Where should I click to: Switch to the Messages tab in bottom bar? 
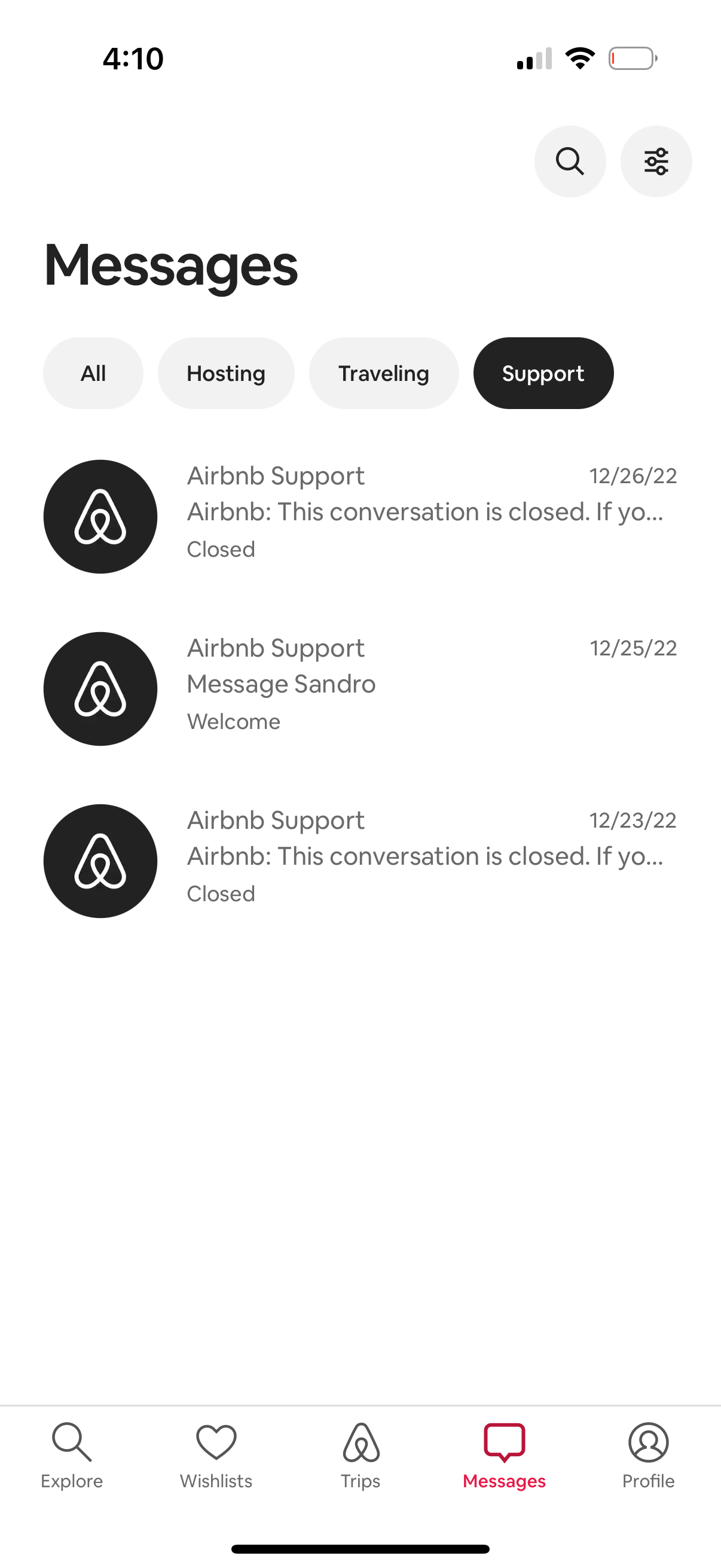504,1461
